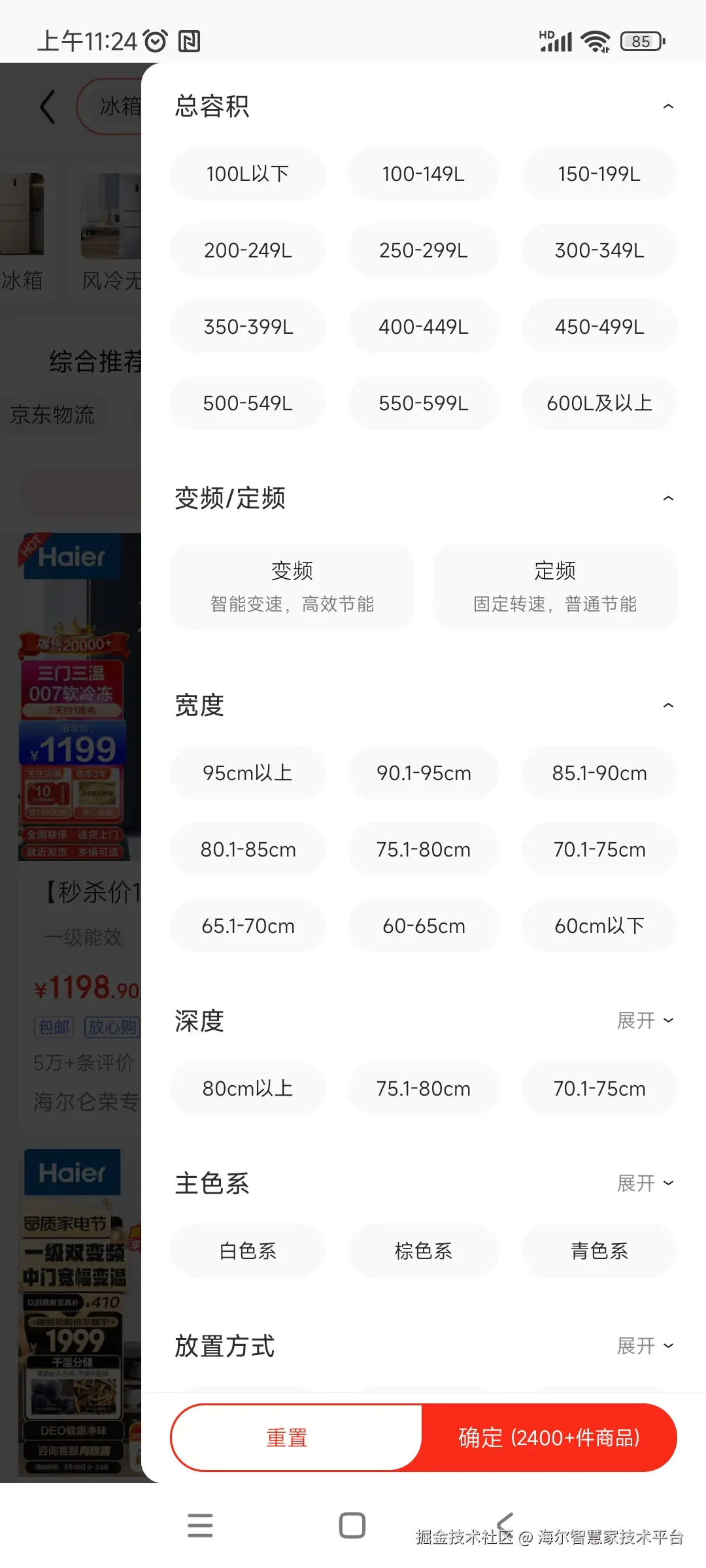Select the 100L以下 capacity chip
Screen dimensions: 706x1568
pyautogui.click(x=247, y=174)
